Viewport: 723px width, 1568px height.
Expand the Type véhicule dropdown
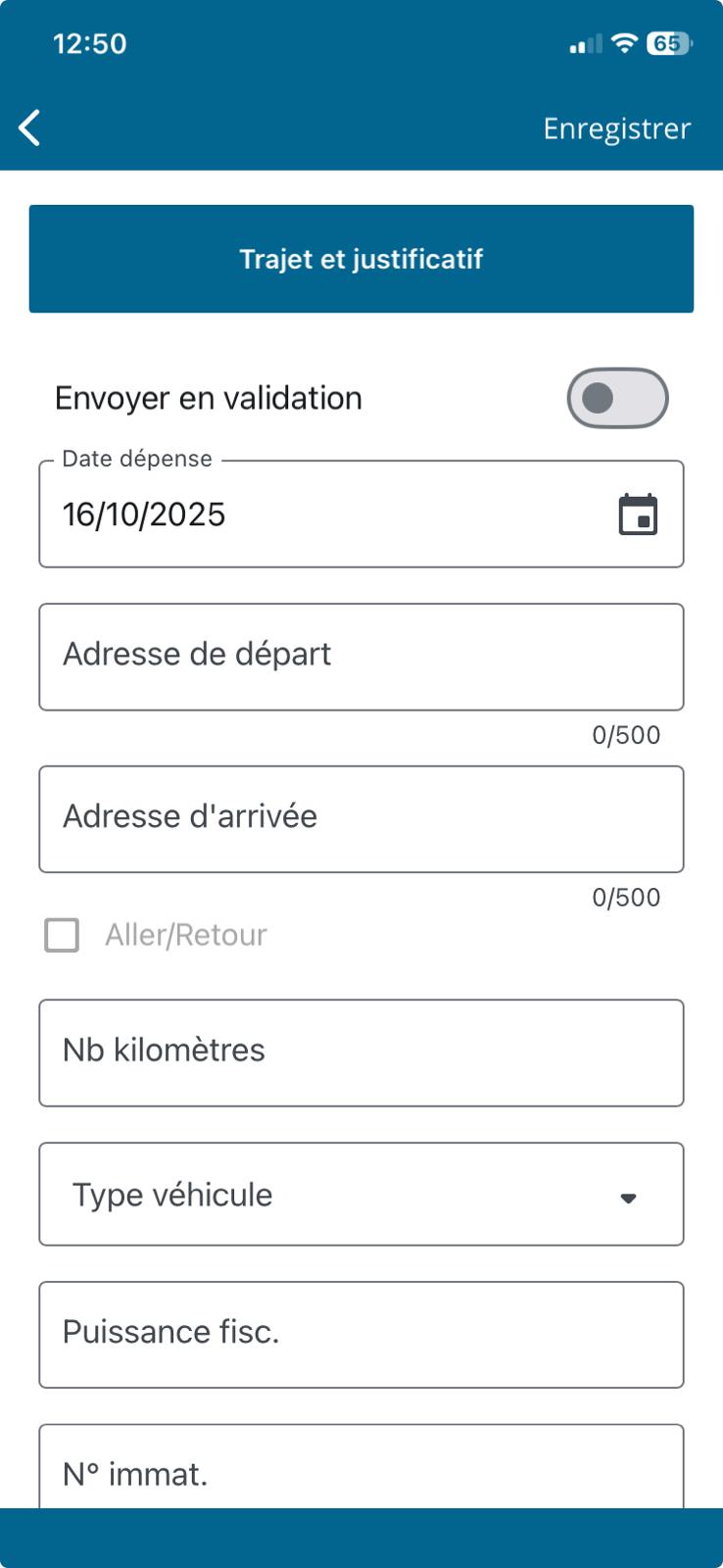(x=361, y=1195)
